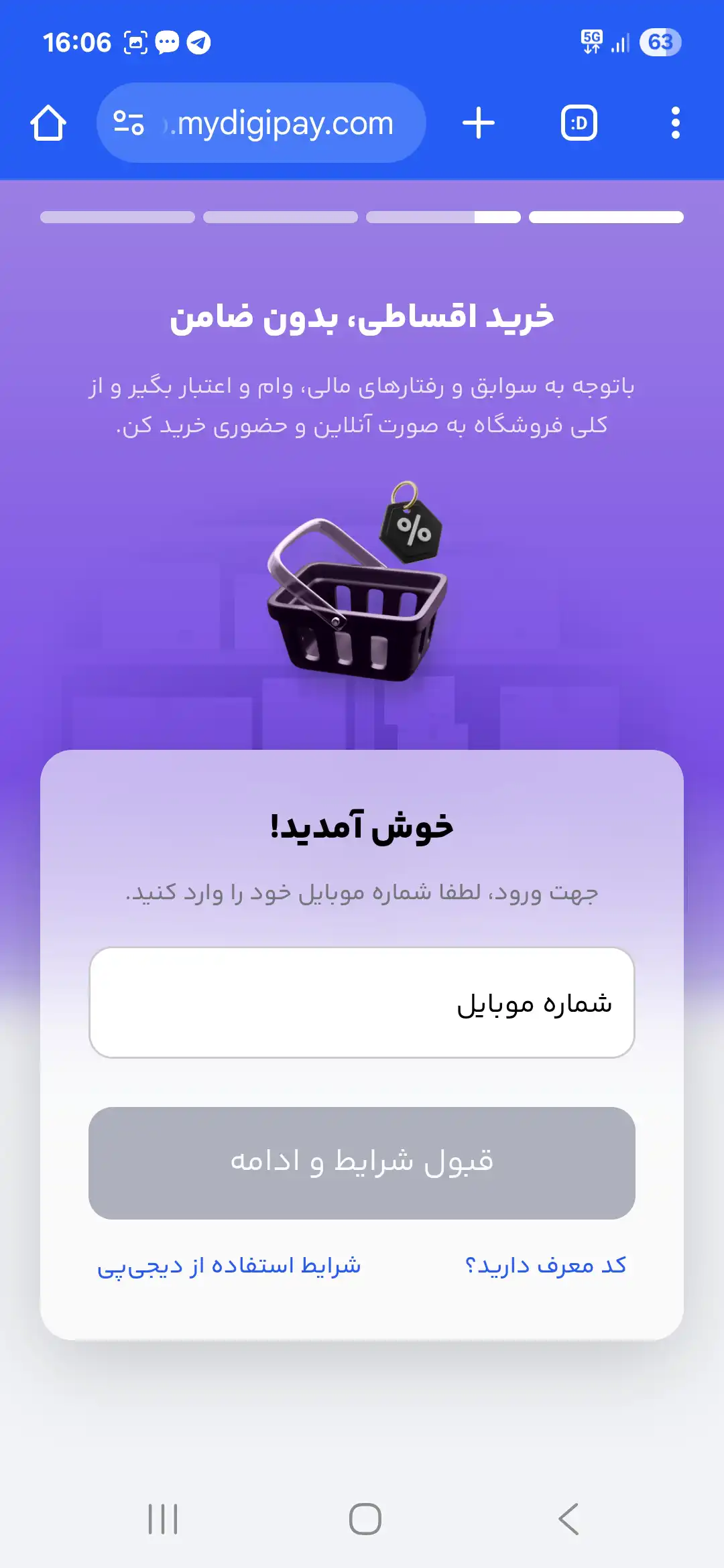The image size is (724, 1568).
Task: Go back with system back button
Action: tap(568, 1518)
